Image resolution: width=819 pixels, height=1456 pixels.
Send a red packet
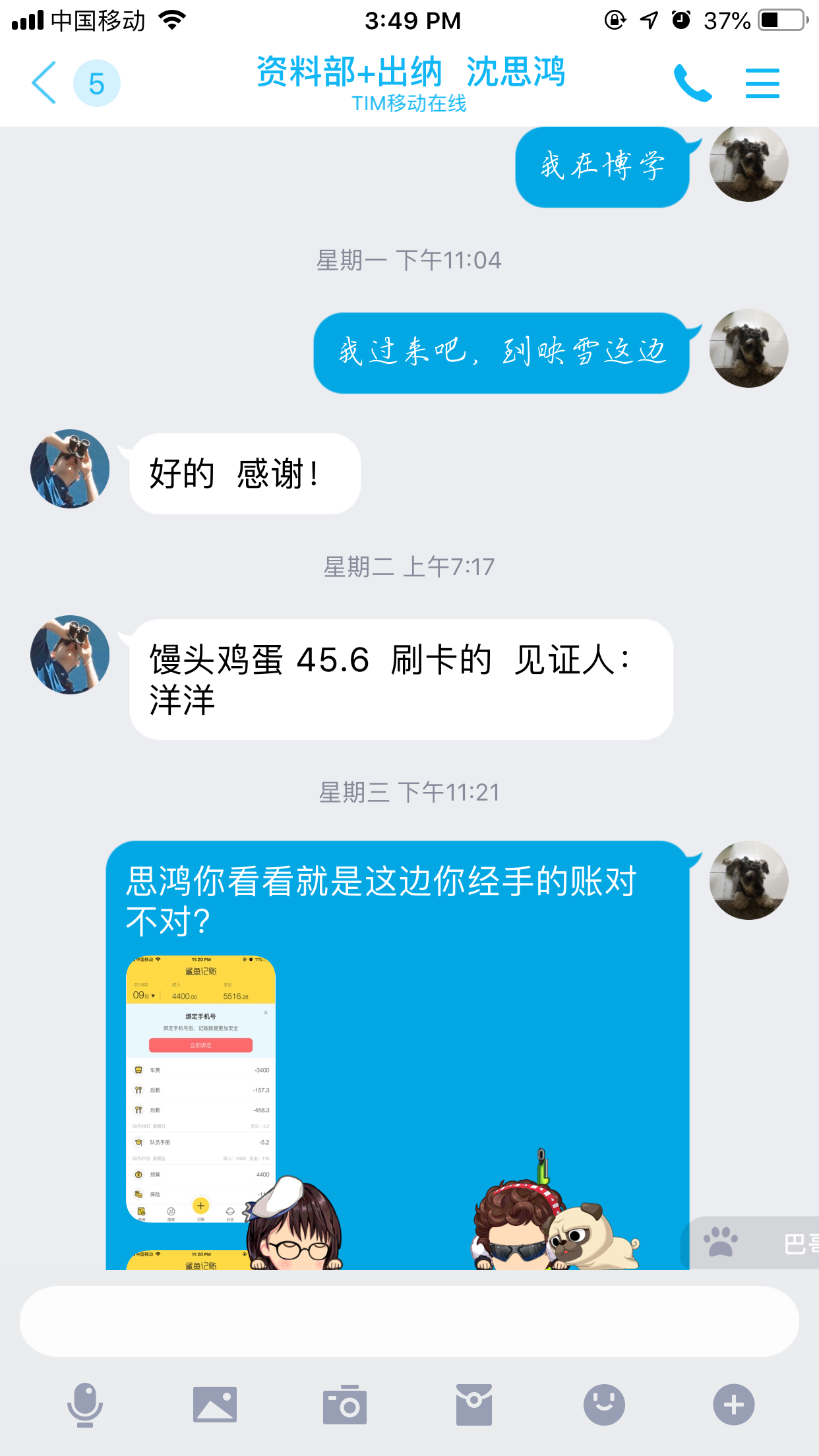[x=473, y=1405]
